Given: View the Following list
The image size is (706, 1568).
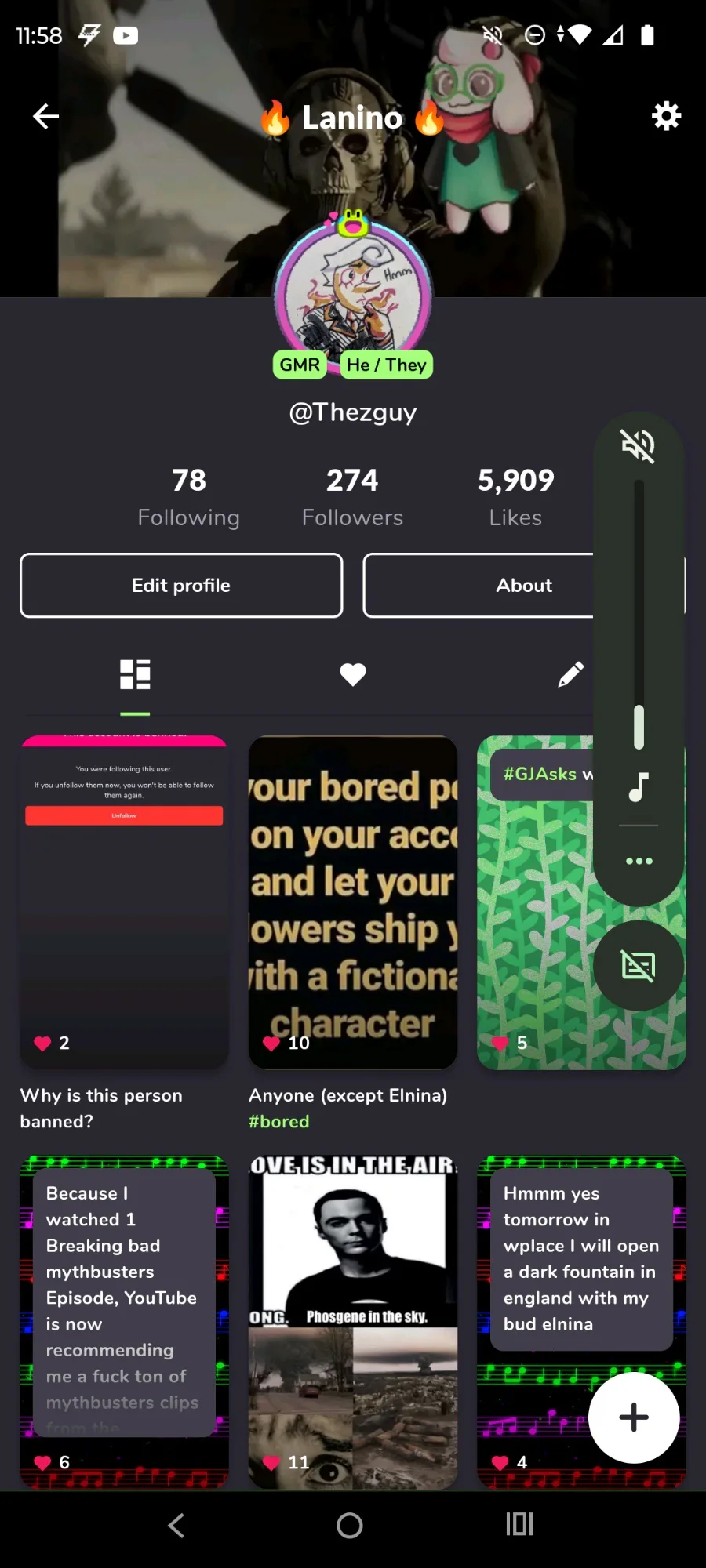Looking at the screenshot, I should pos(189,497).
